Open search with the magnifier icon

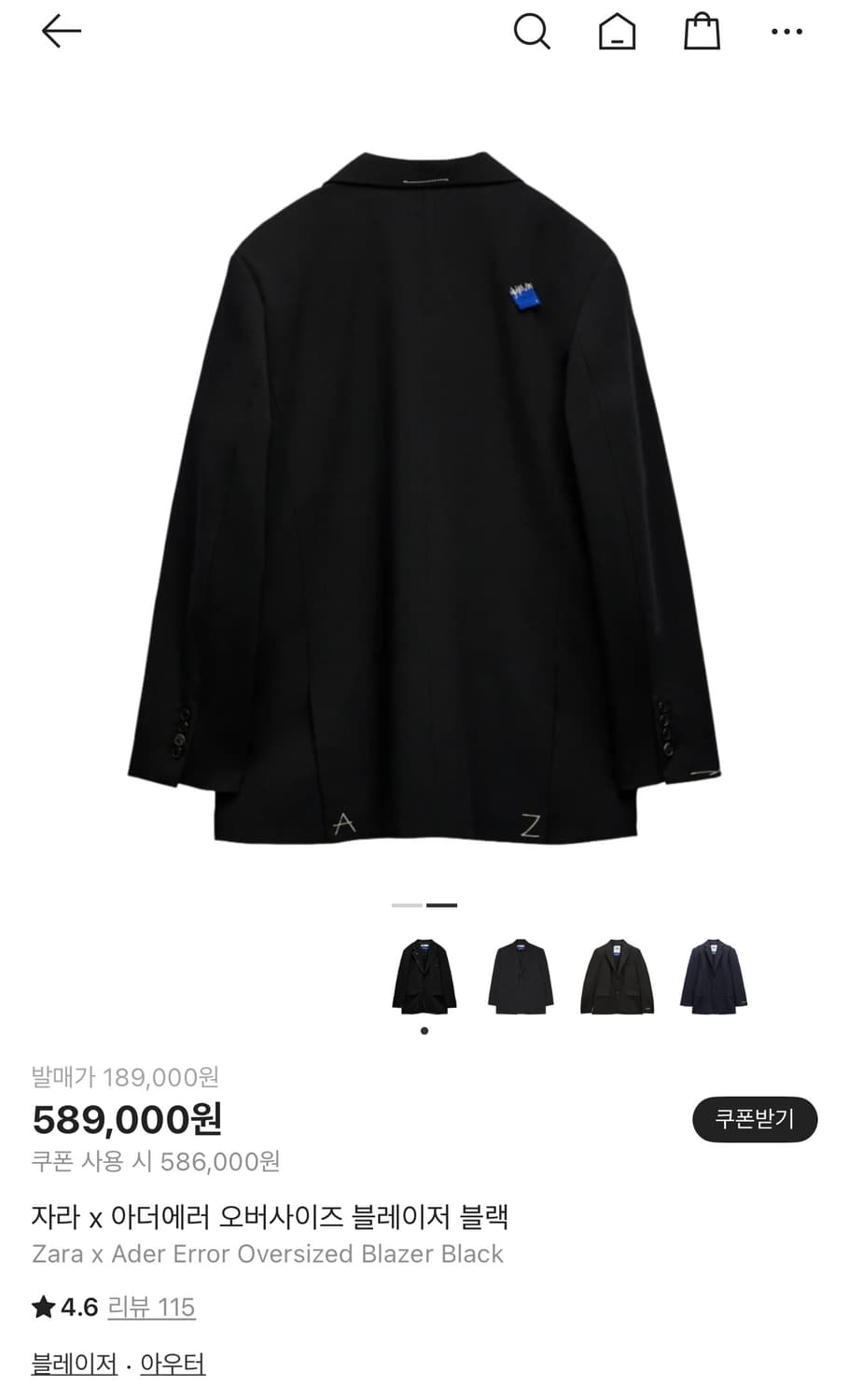pyautogui.click(x=532, y=32)
